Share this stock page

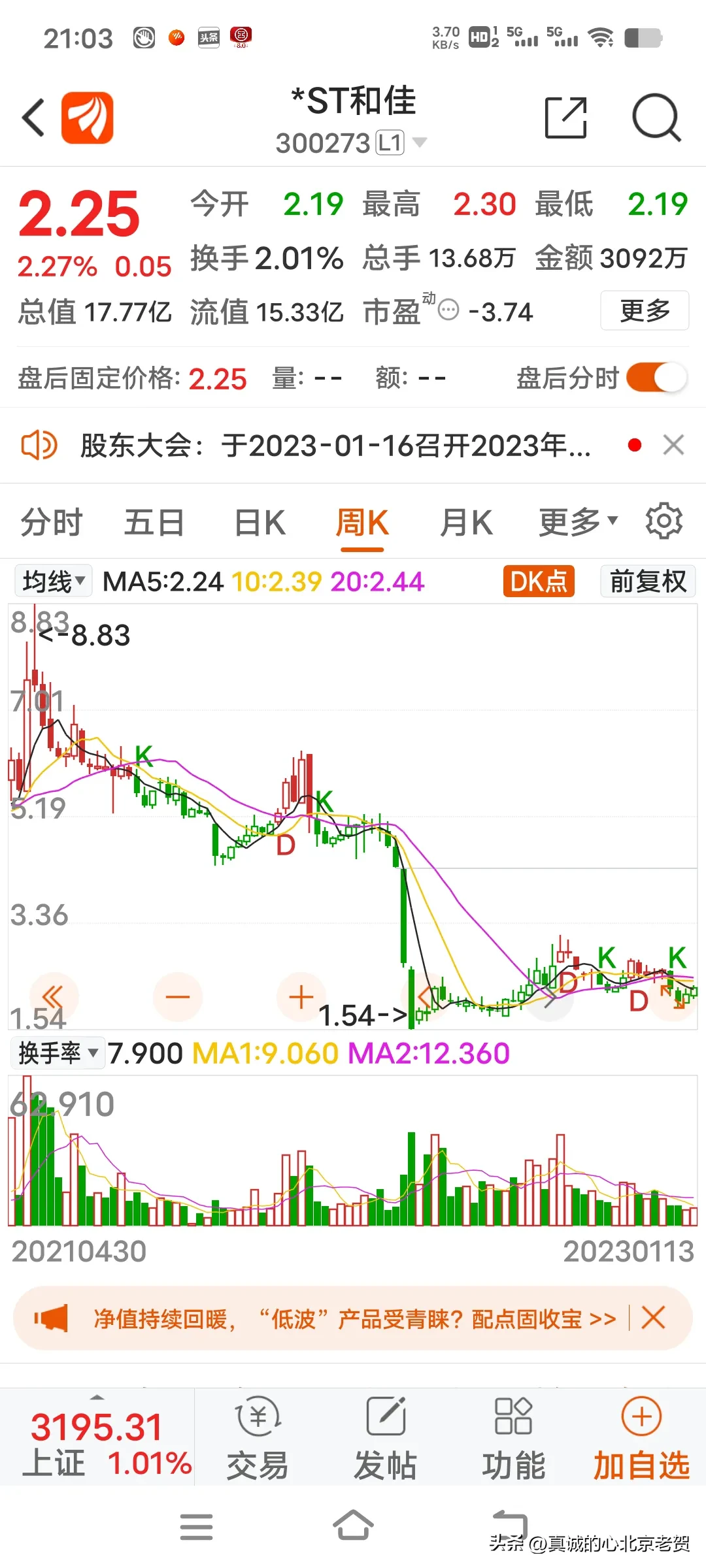(565, 118)
